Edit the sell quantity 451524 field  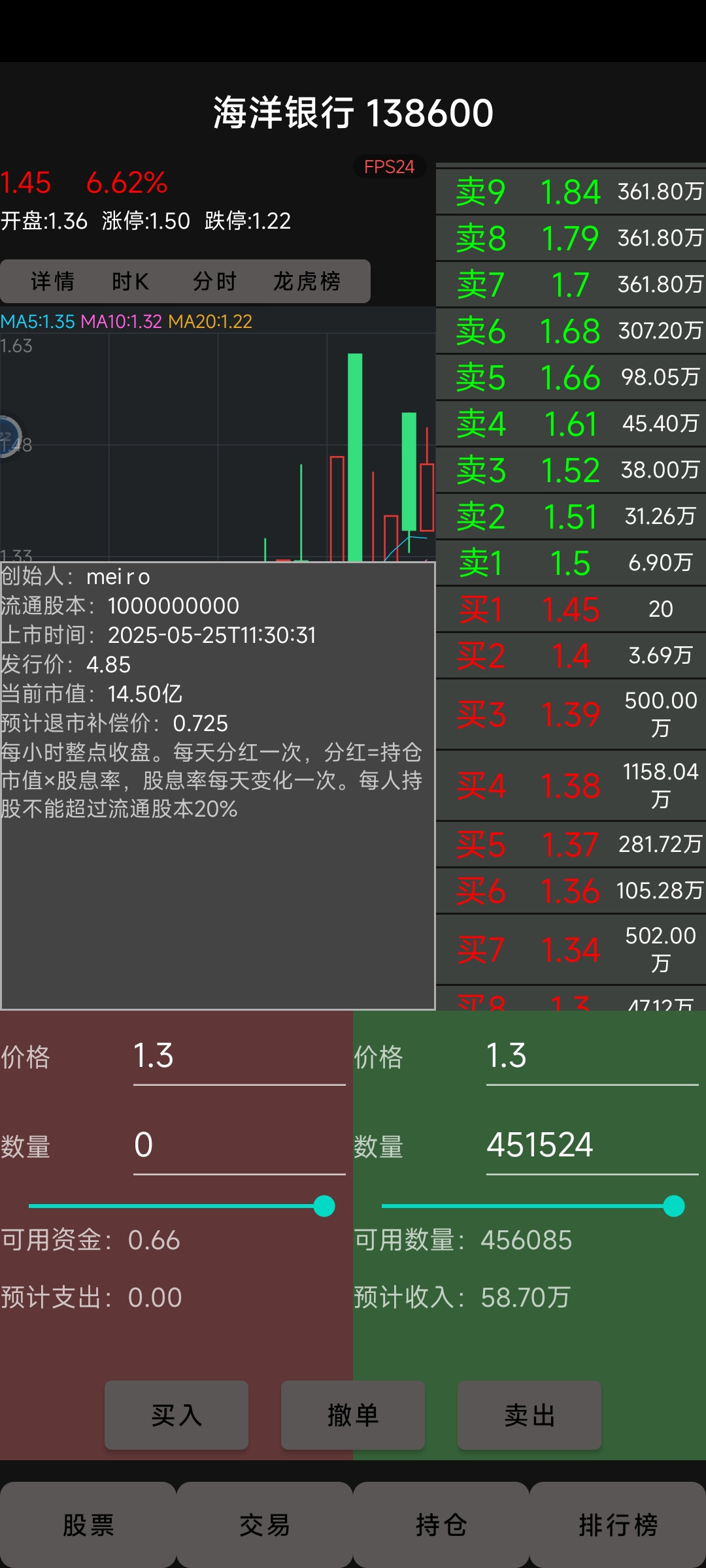[x=592, y=1146]
